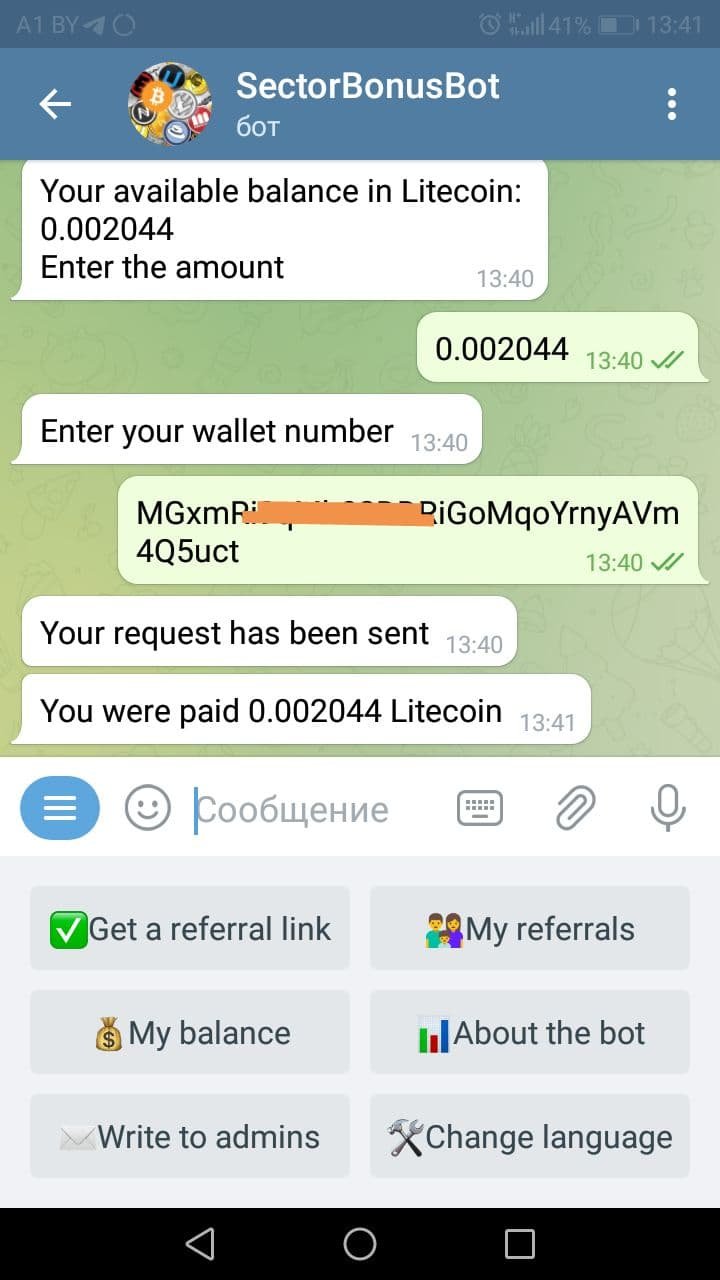
Task: Open the emoji picker
Action: (147, 808)
